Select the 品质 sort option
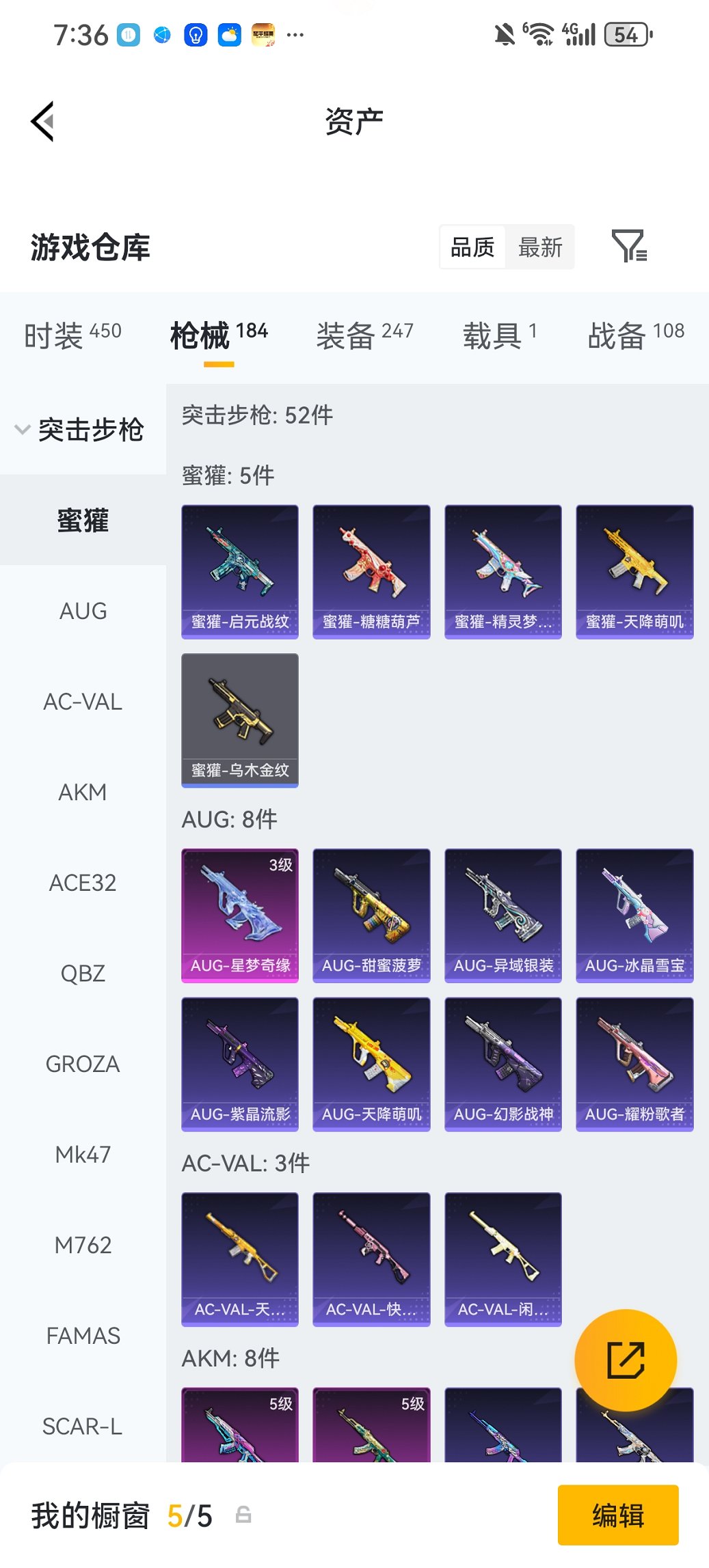This screenshot has width=709, height=1568. (472, 247)
